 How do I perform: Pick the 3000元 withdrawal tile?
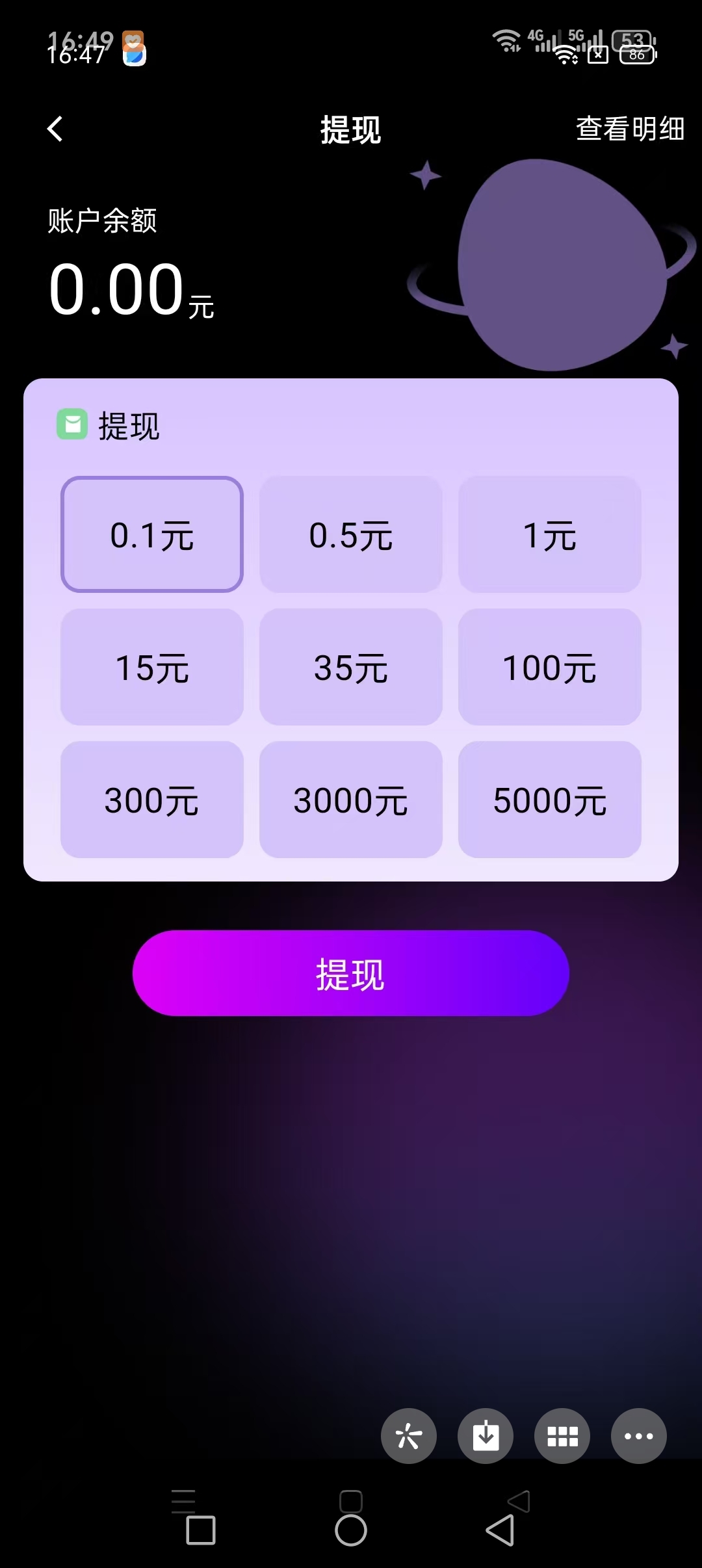[350, 800]
